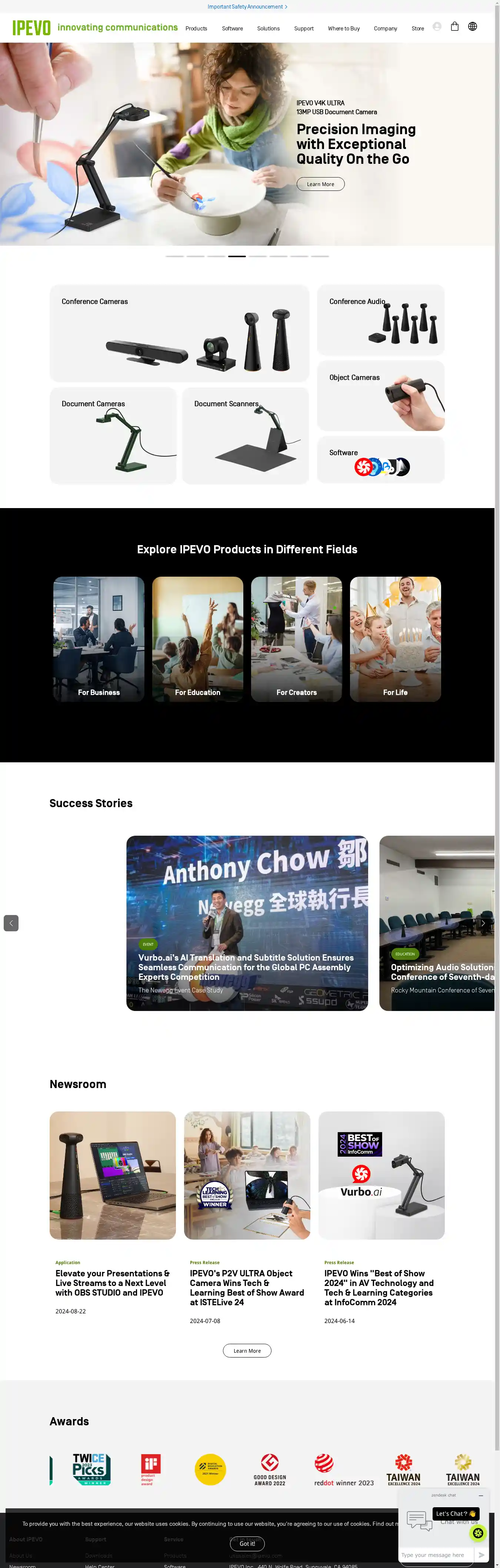500x1568 pixels.
Task: Tap Learn More under the Newsroom
Action: coord(247,1351)
